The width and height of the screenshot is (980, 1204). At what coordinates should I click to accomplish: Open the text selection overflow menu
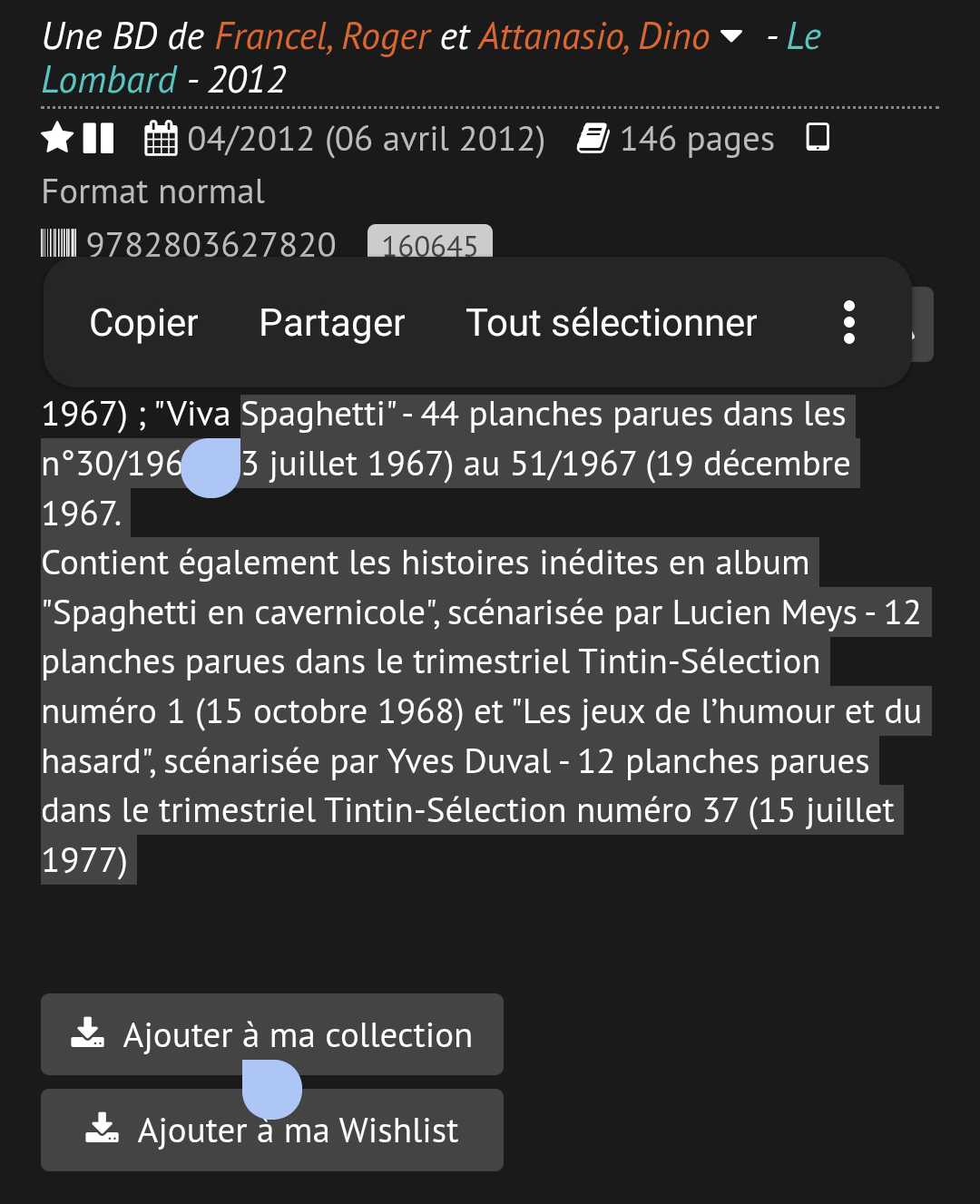coord(849,323)
